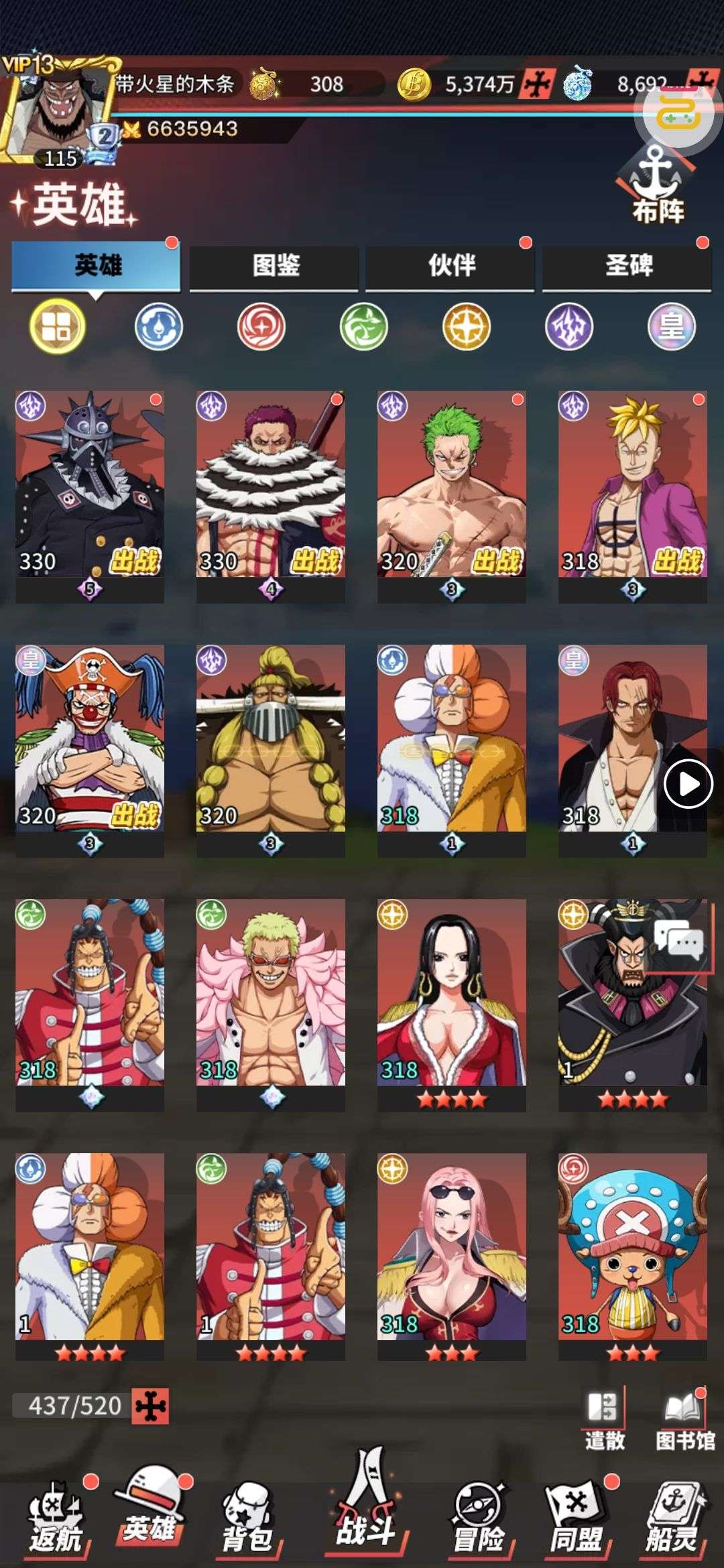Show all heroes with the yellow grid filter
Viewport: 724px width, 1568px height.
(57, 327)
